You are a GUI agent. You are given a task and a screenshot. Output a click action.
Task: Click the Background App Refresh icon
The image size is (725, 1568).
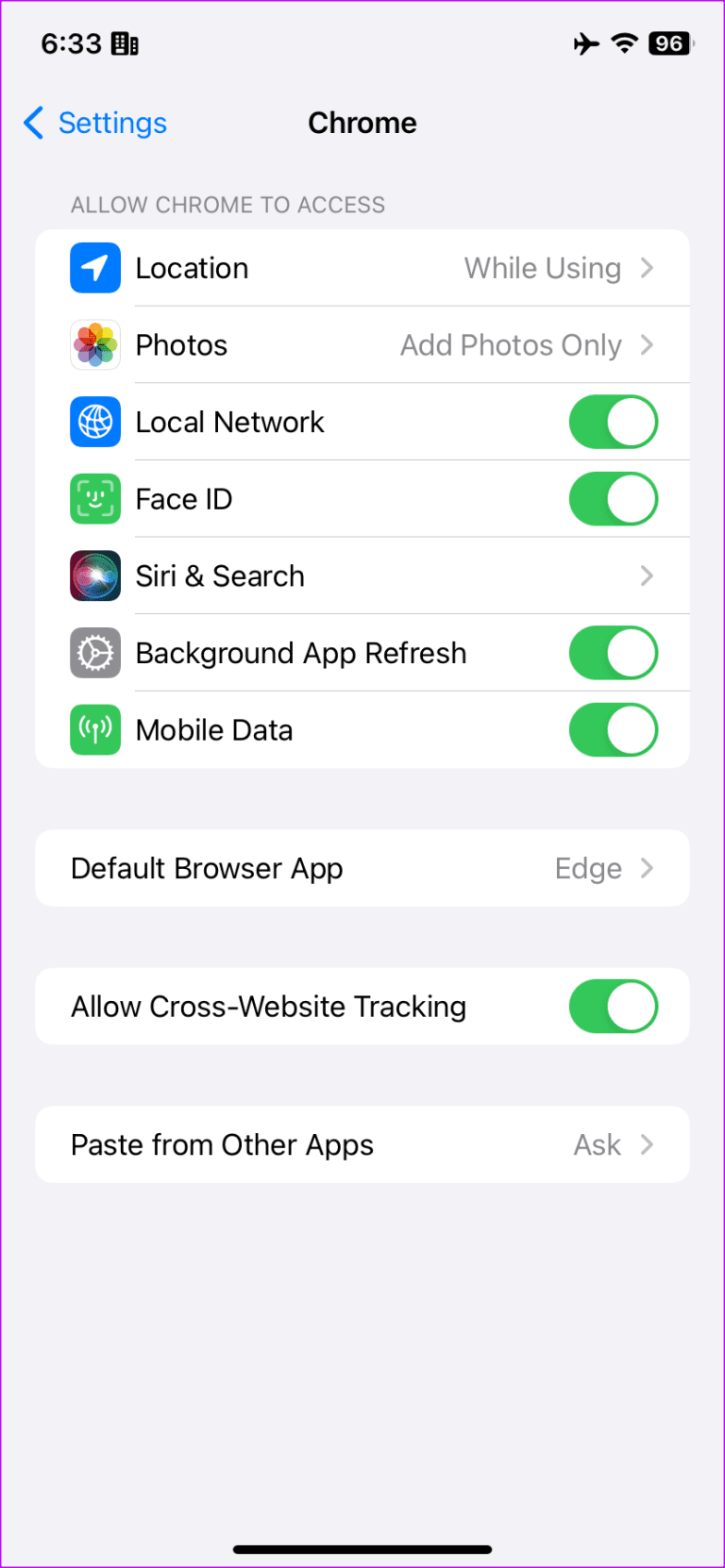tap(94, 653)
